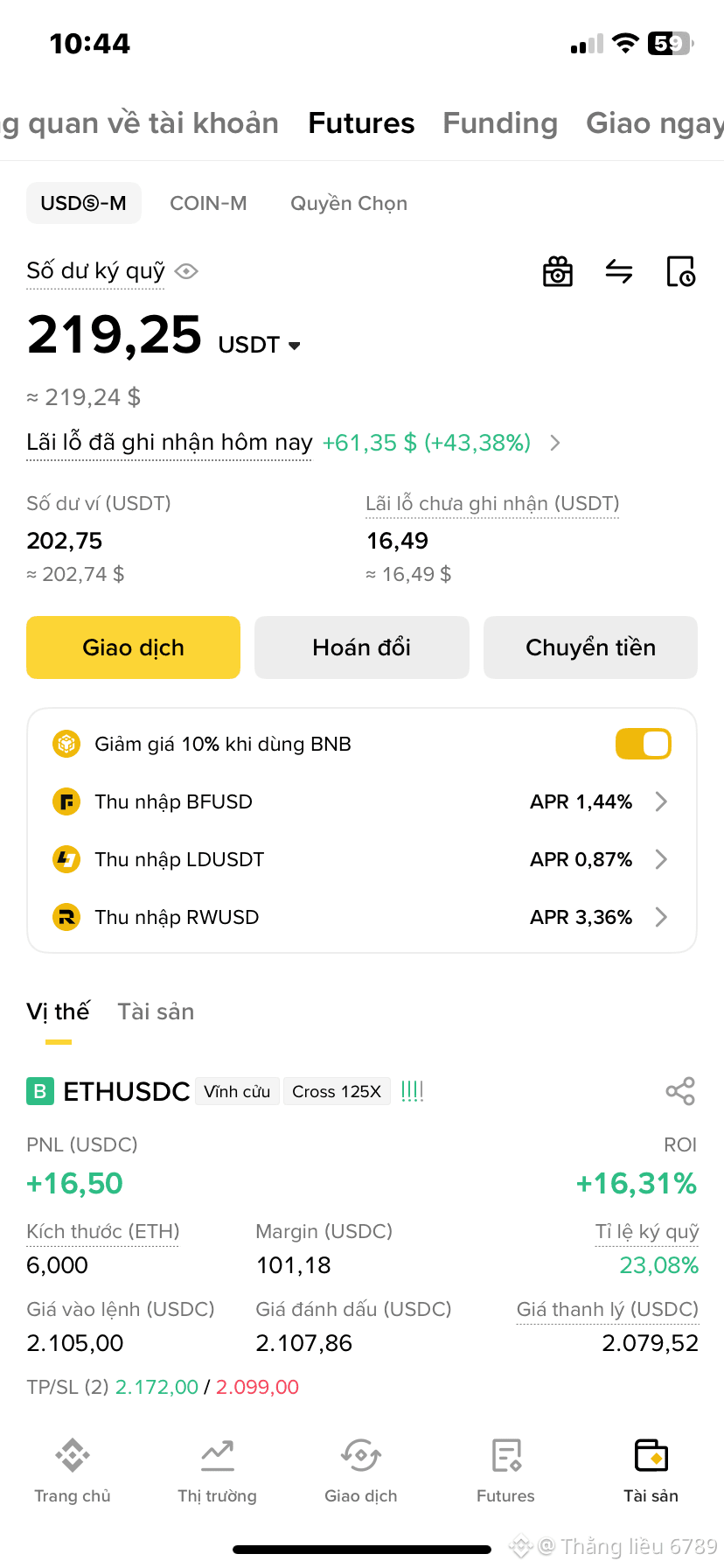The height and width of the screenshot is (1568, 724).
Task: Open the gift rewards icon
Action: tap(558, 271)
